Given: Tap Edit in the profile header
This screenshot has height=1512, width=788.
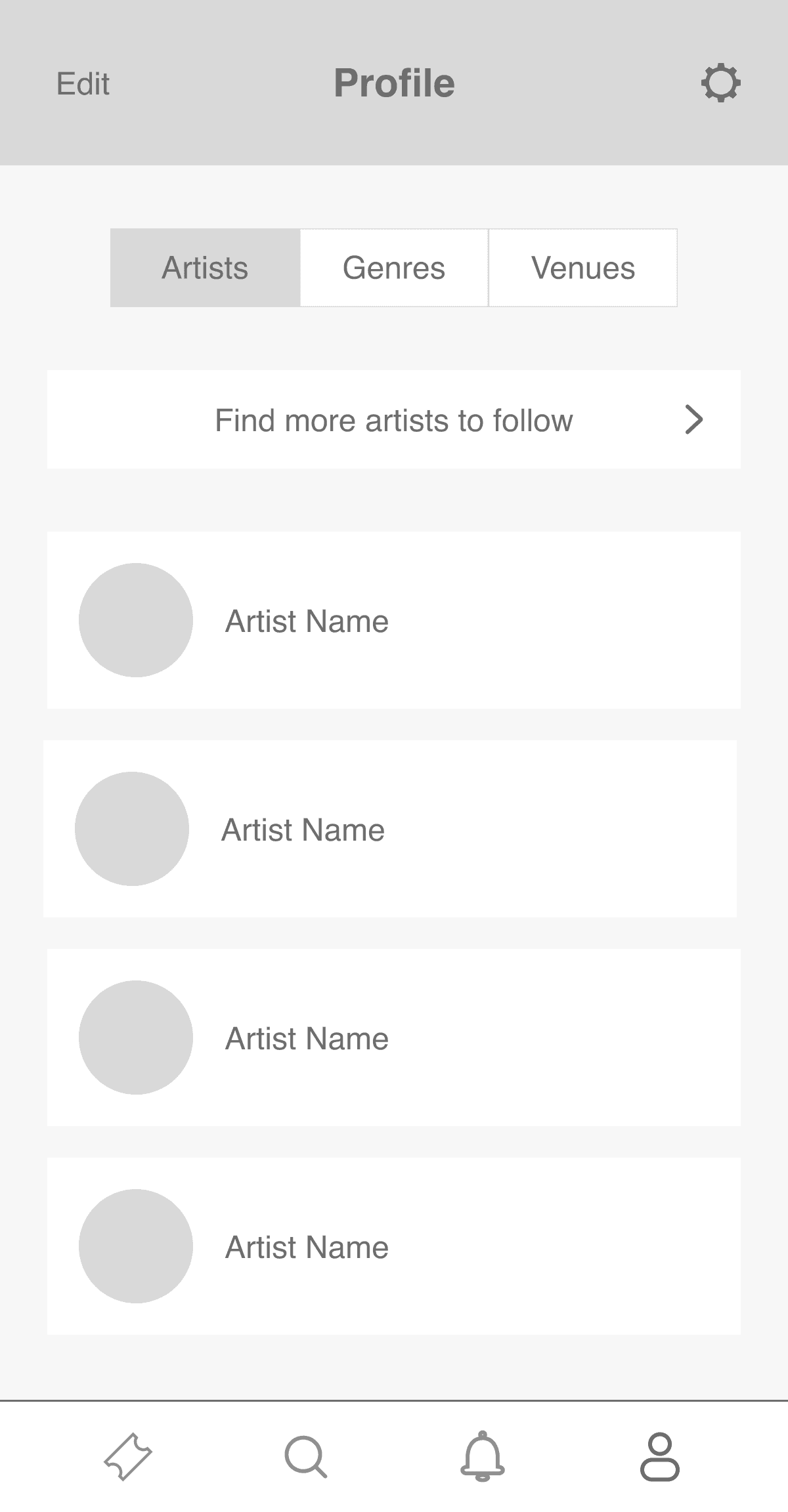Looking at the screenshot, I should (x=83, y=84).
